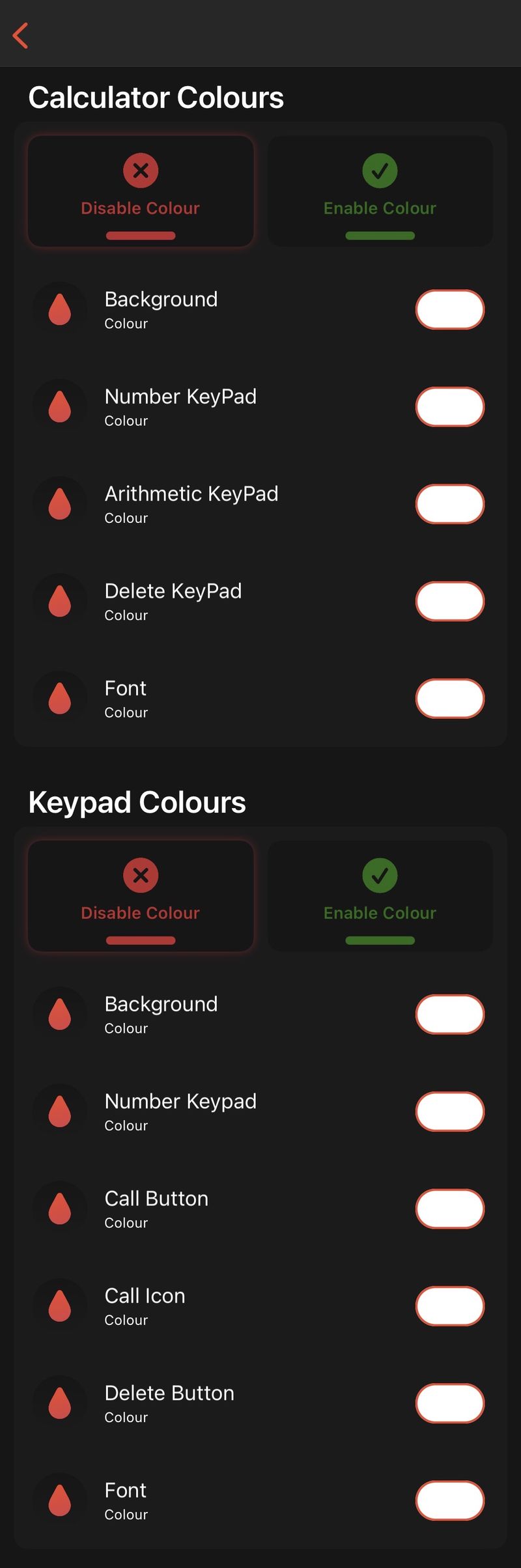Pick the keypad Background colour swatch
Viewport: 521px width, 1568px height.
(450, 1014)
